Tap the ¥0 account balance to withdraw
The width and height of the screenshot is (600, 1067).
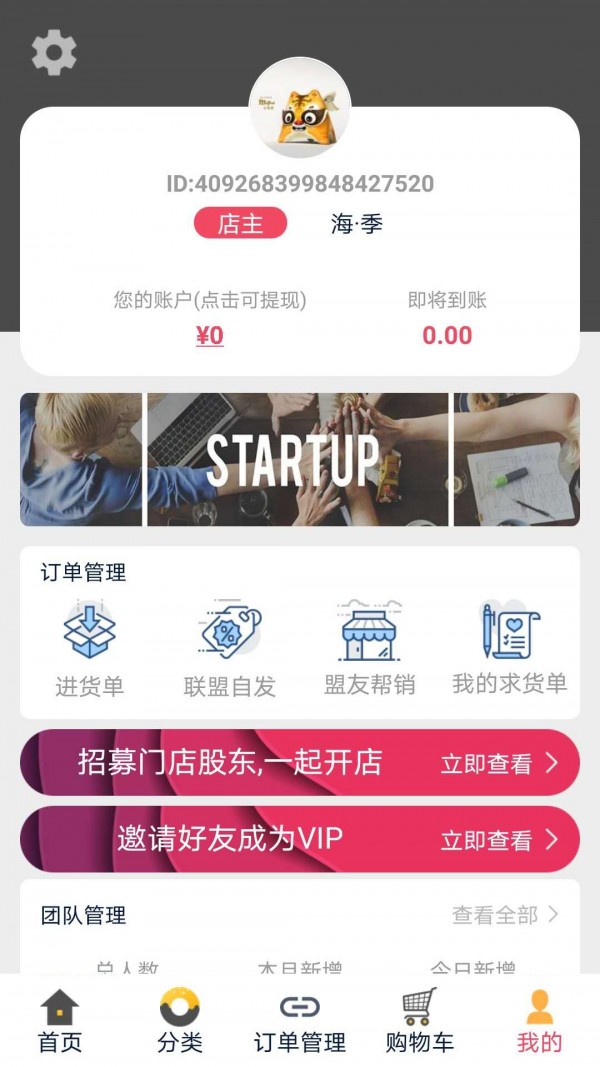(210, 335)
